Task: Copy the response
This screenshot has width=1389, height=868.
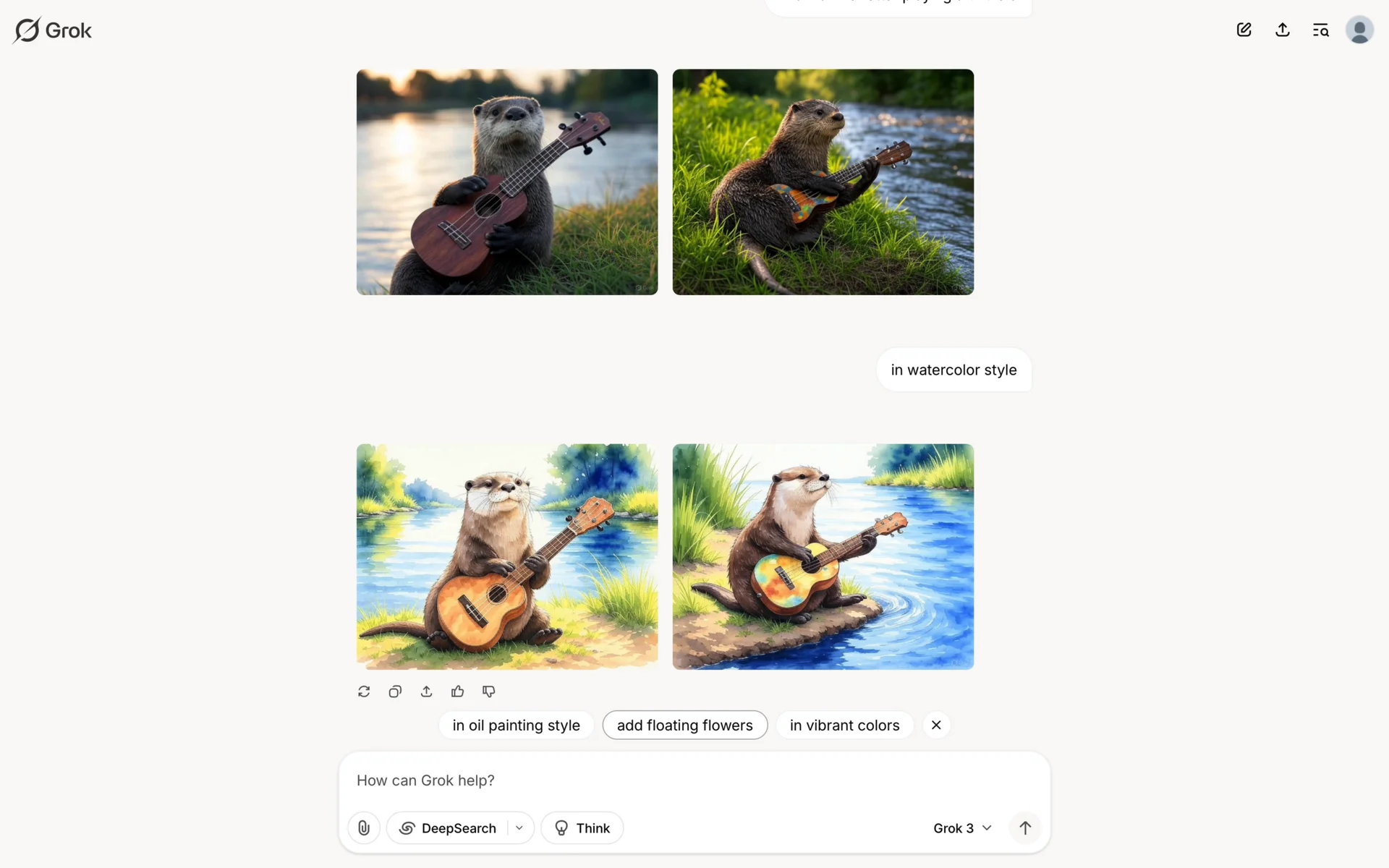Action: (395, 692)
